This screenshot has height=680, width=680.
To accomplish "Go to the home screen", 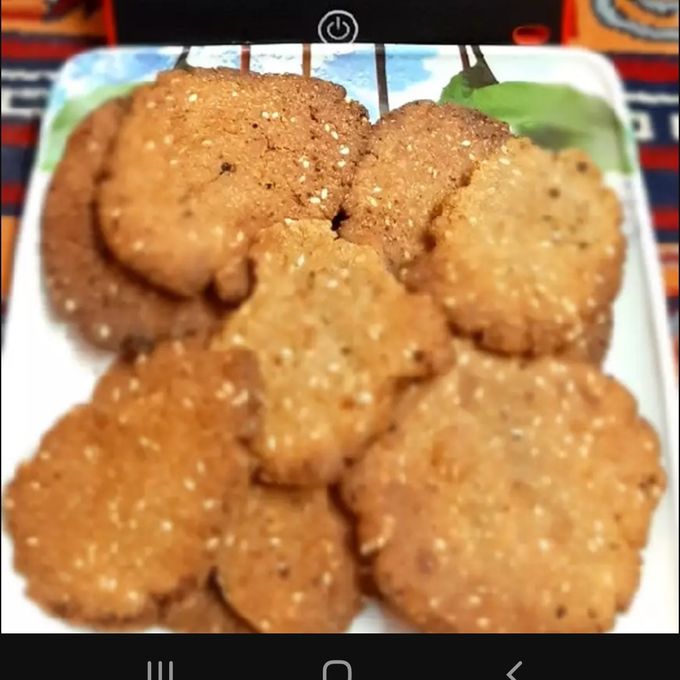I will pos(337,670).
